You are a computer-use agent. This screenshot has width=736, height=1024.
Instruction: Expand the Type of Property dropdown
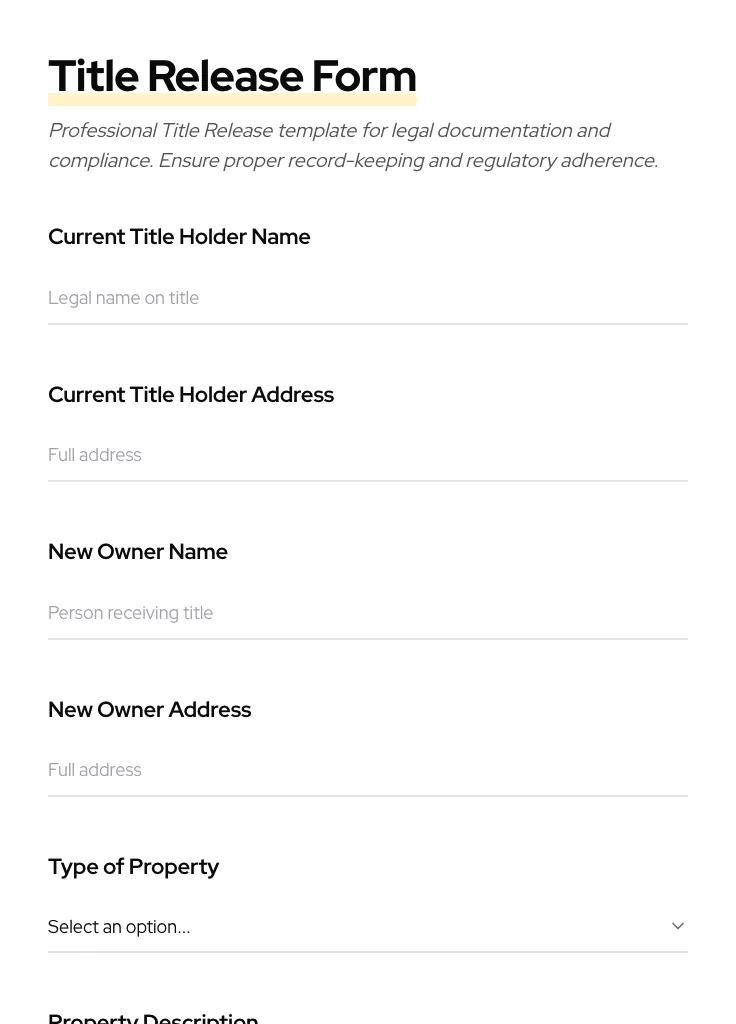(367, 927)
